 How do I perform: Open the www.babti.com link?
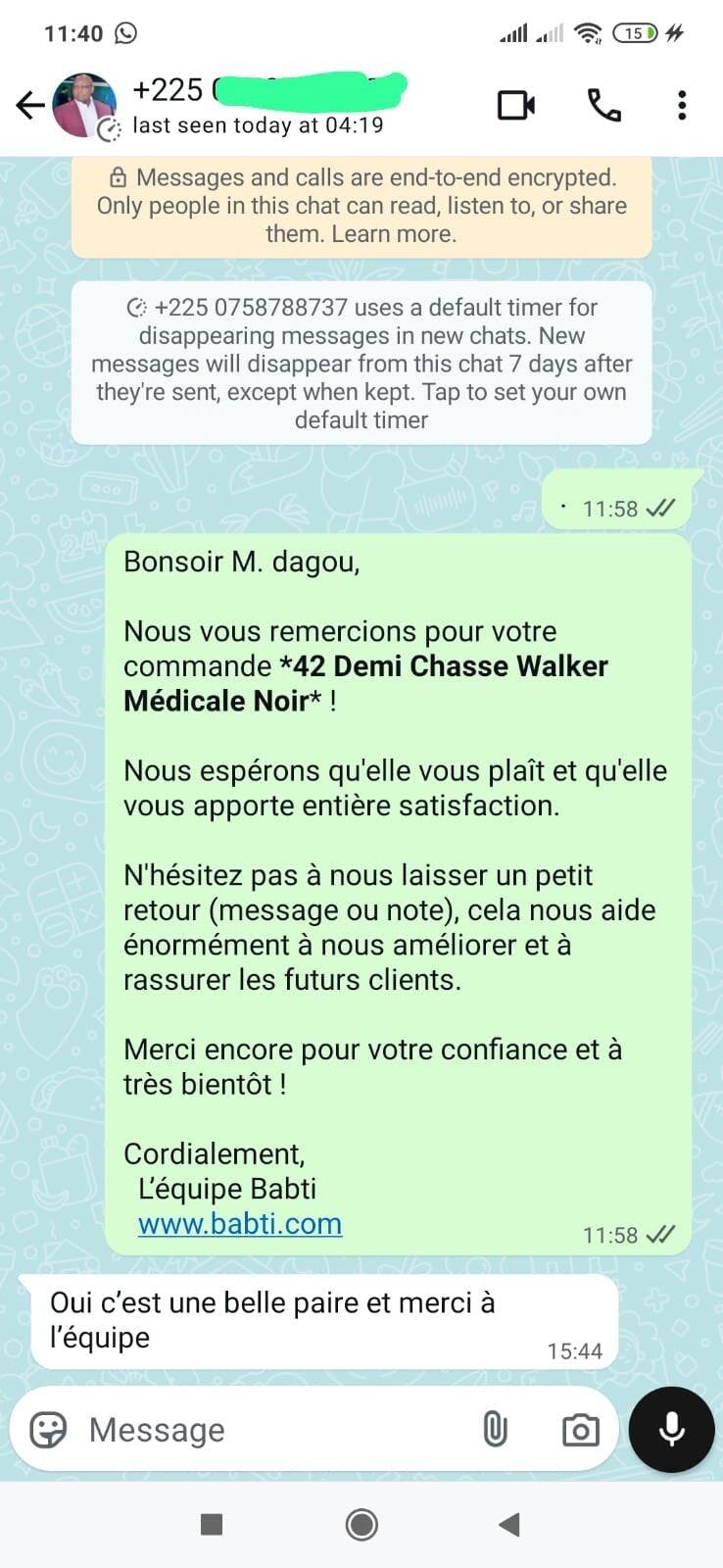point(240,1224)
